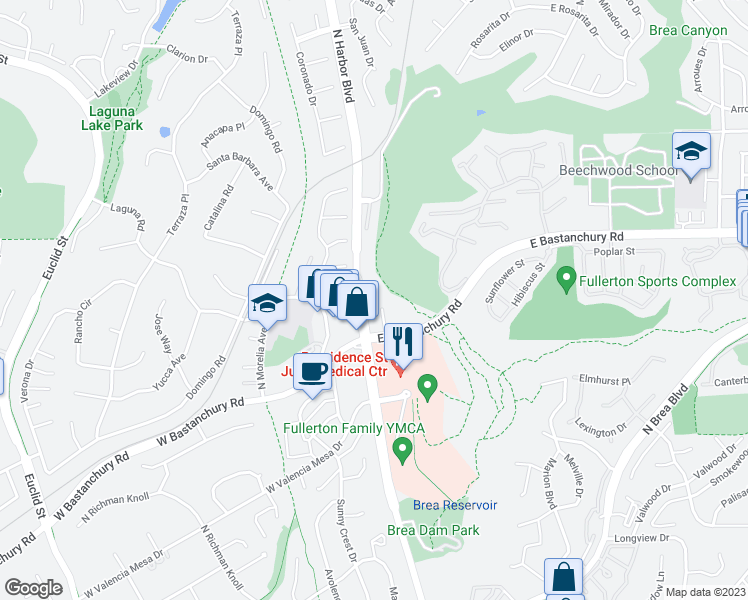This screenshot has width=748, height=600.
Task: Select the shopping bag marker near Longview Dr
Action: click(x=563, y=577)
